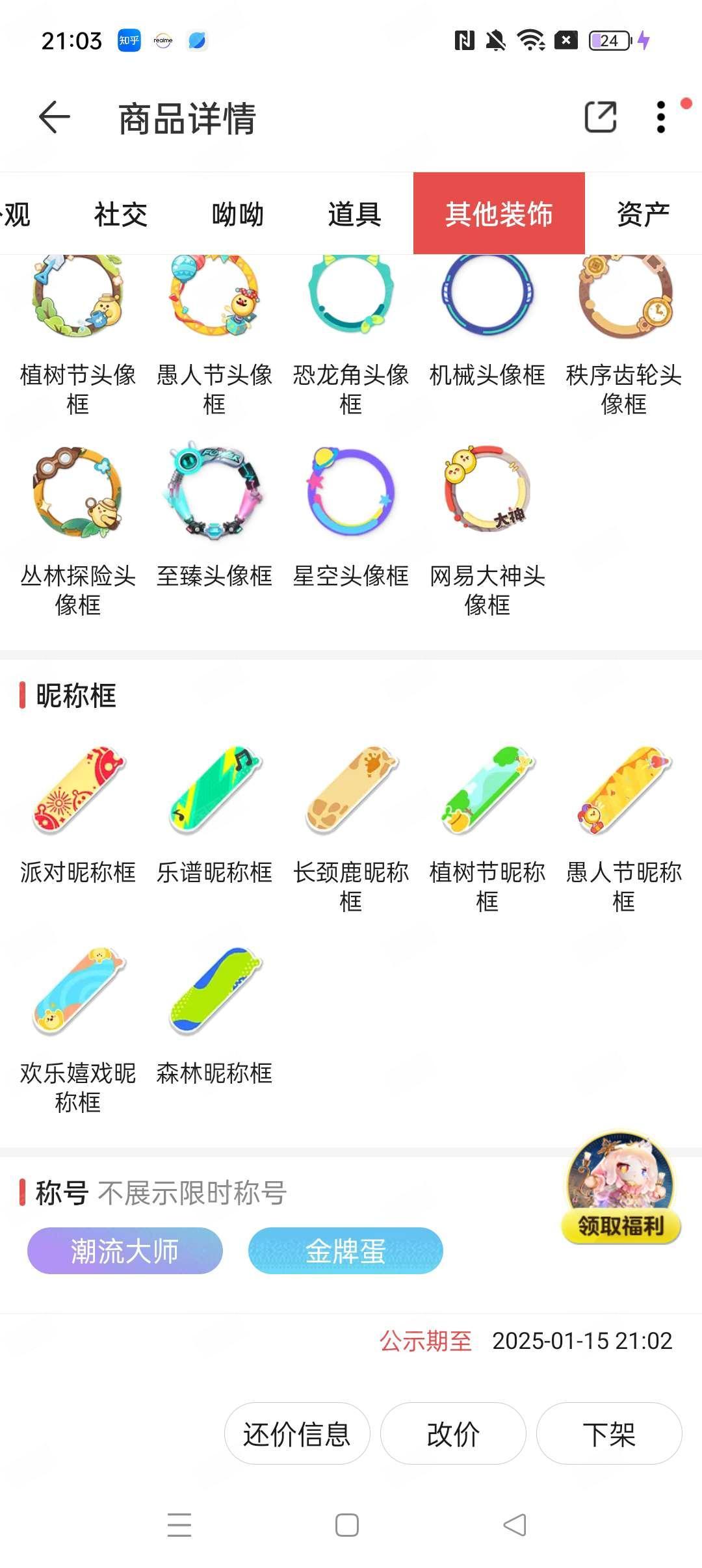Select the 道具 tab
Viewport: 702px width, 1568px height.
pos(354,214)
